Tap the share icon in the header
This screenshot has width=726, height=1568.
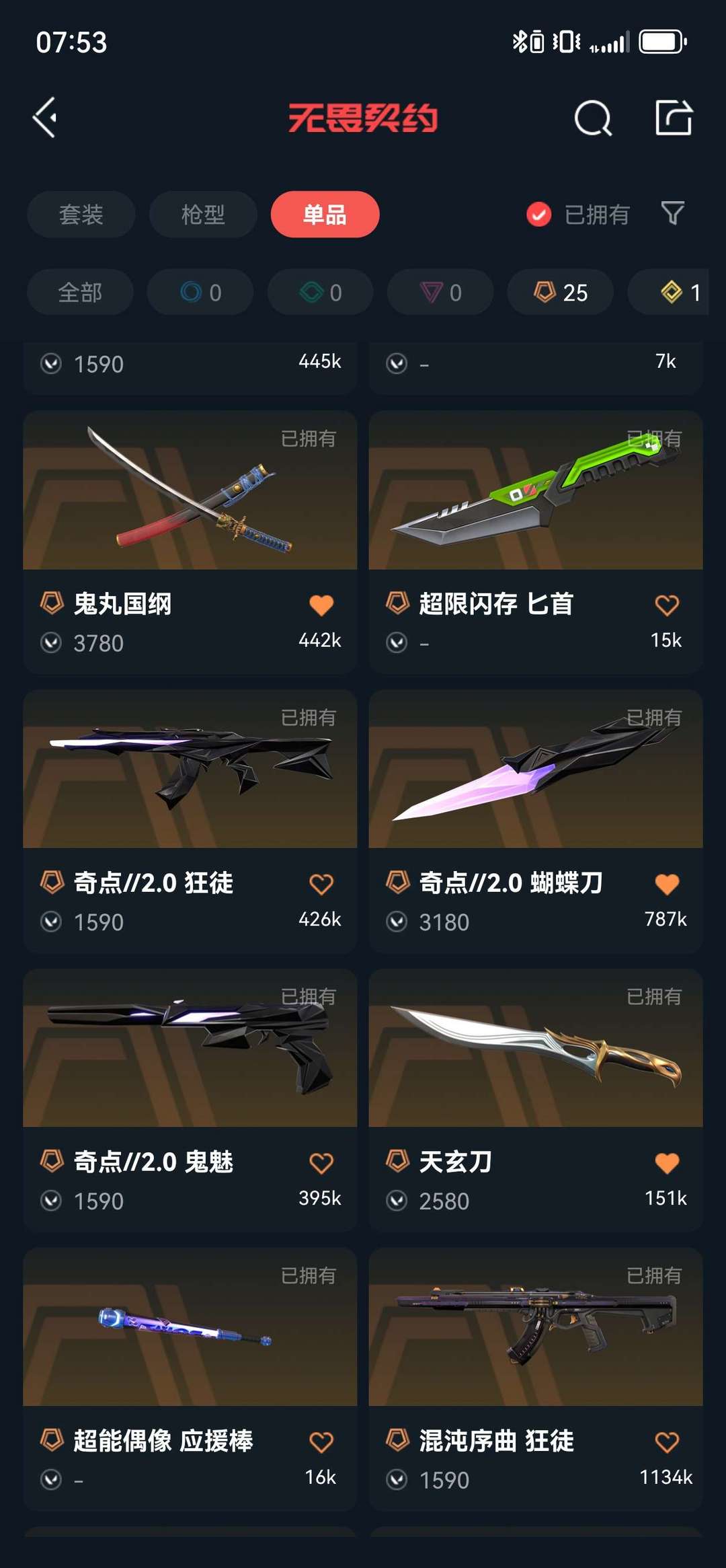(674, 118)
